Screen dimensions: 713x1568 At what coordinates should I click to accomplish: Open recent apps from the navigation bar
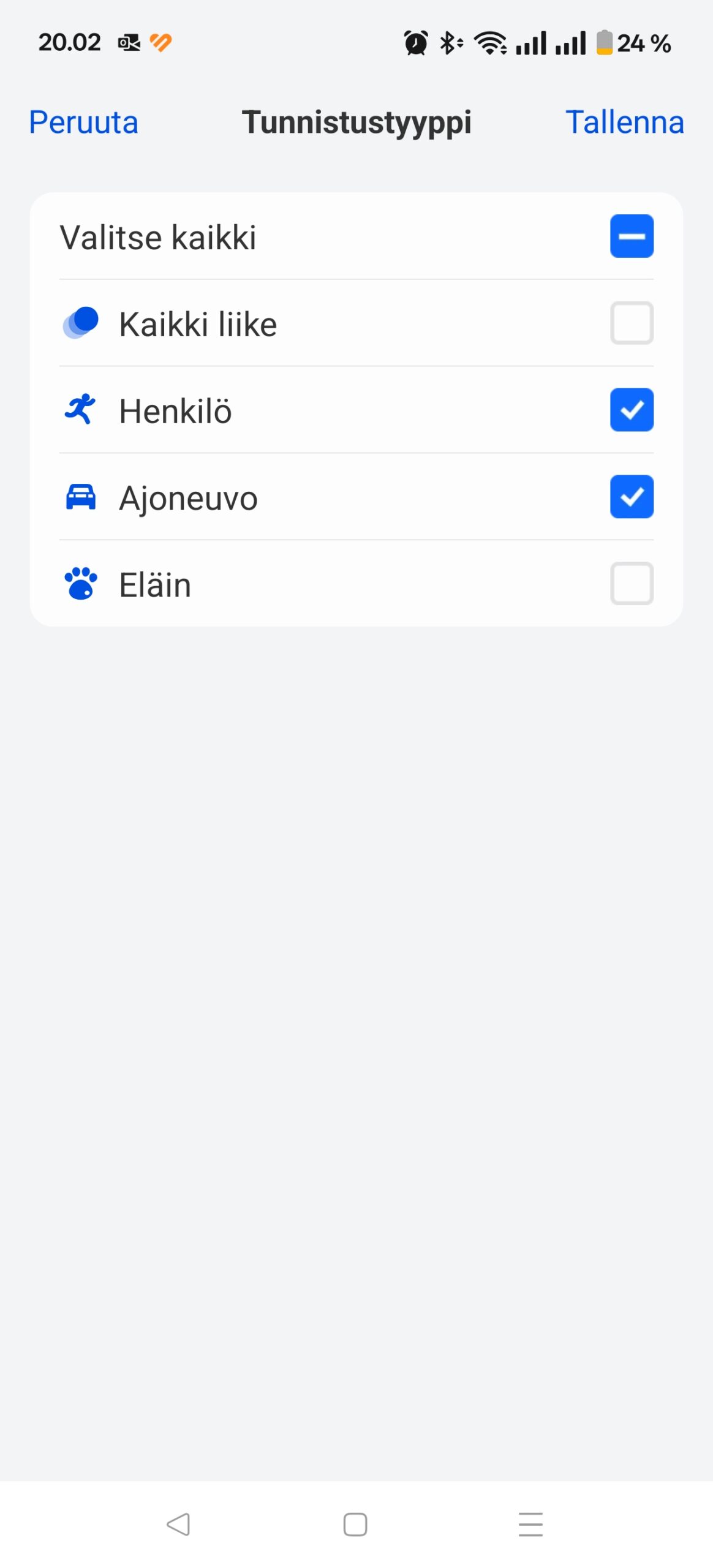pyautogui.click(x=530, y=1523)
